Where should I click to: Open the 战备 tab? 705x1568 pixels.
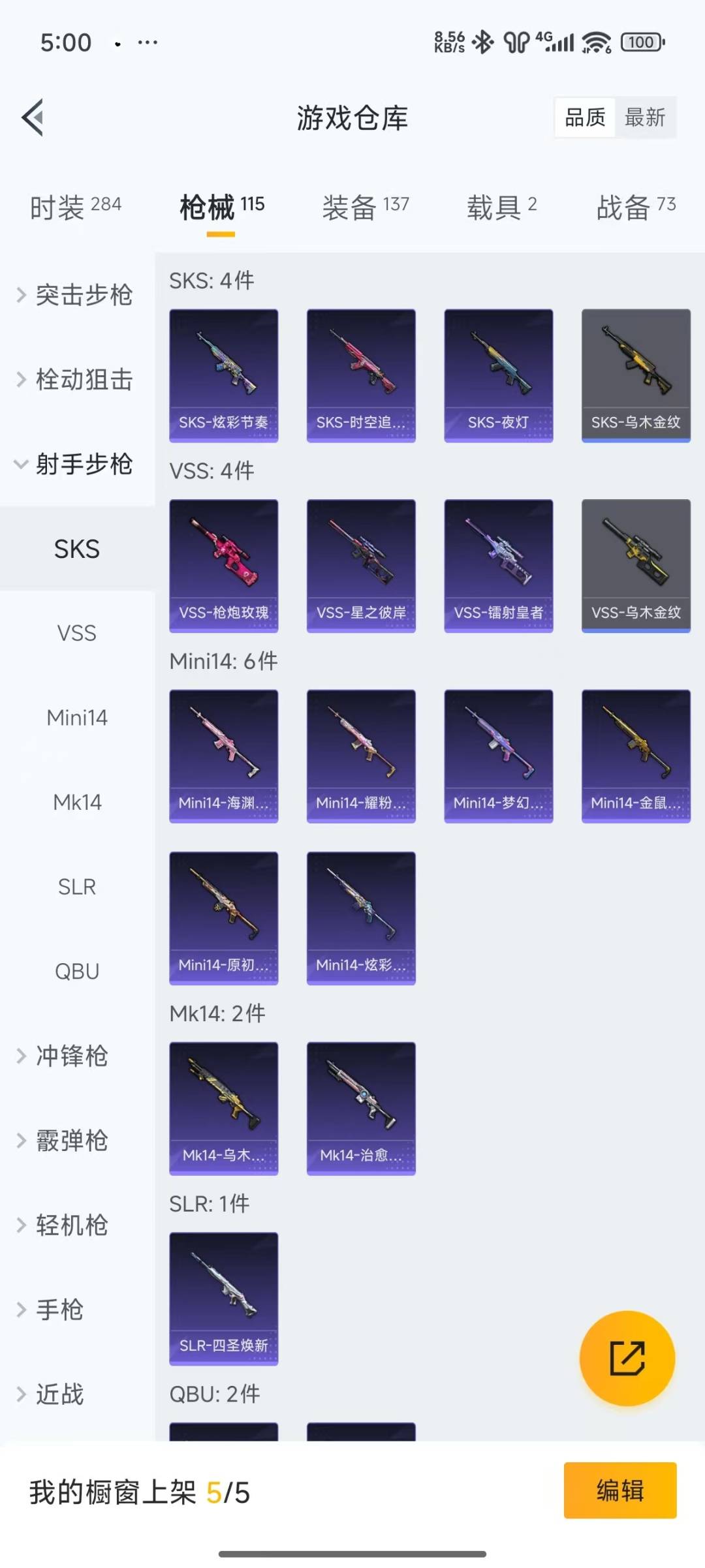point(635,208)
